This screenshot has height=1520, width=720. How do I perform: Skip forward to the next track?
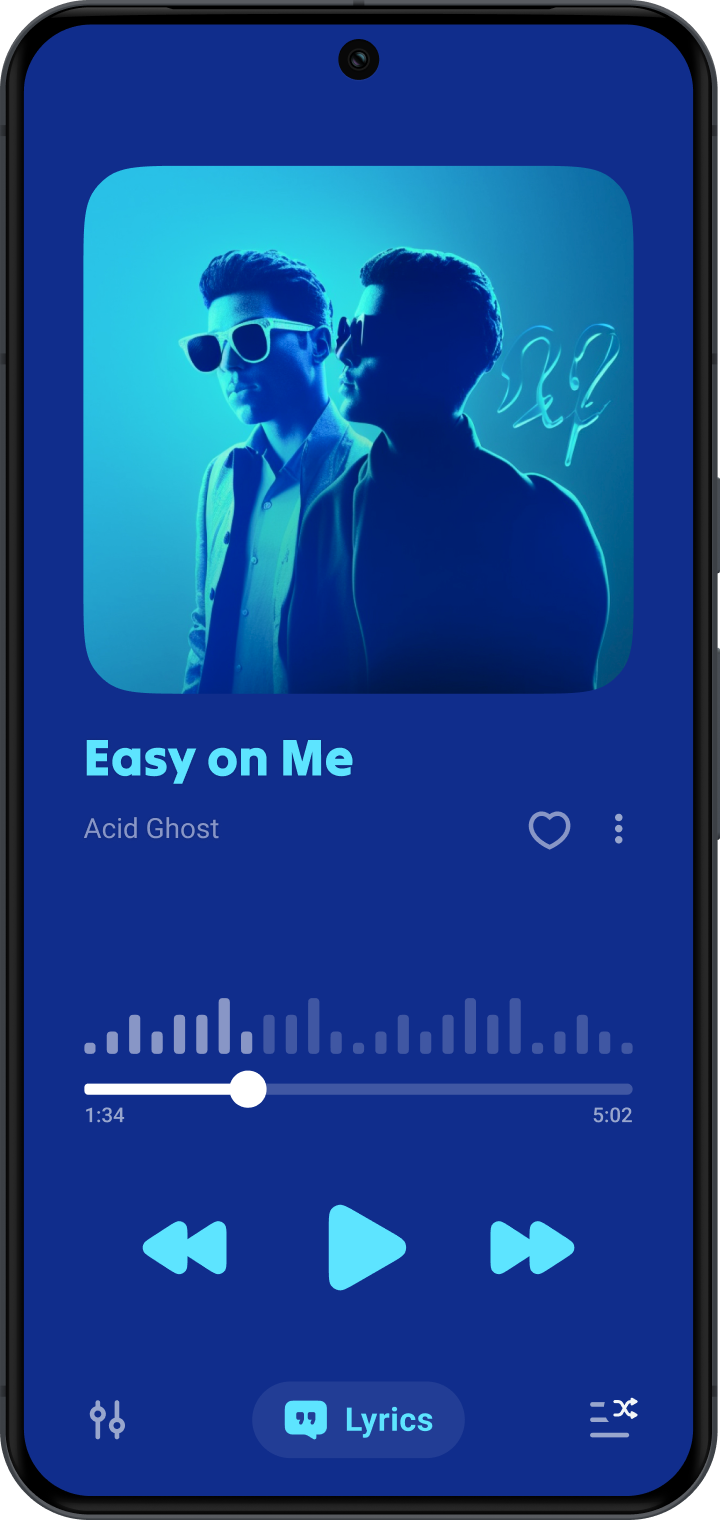pos(532,1247)
